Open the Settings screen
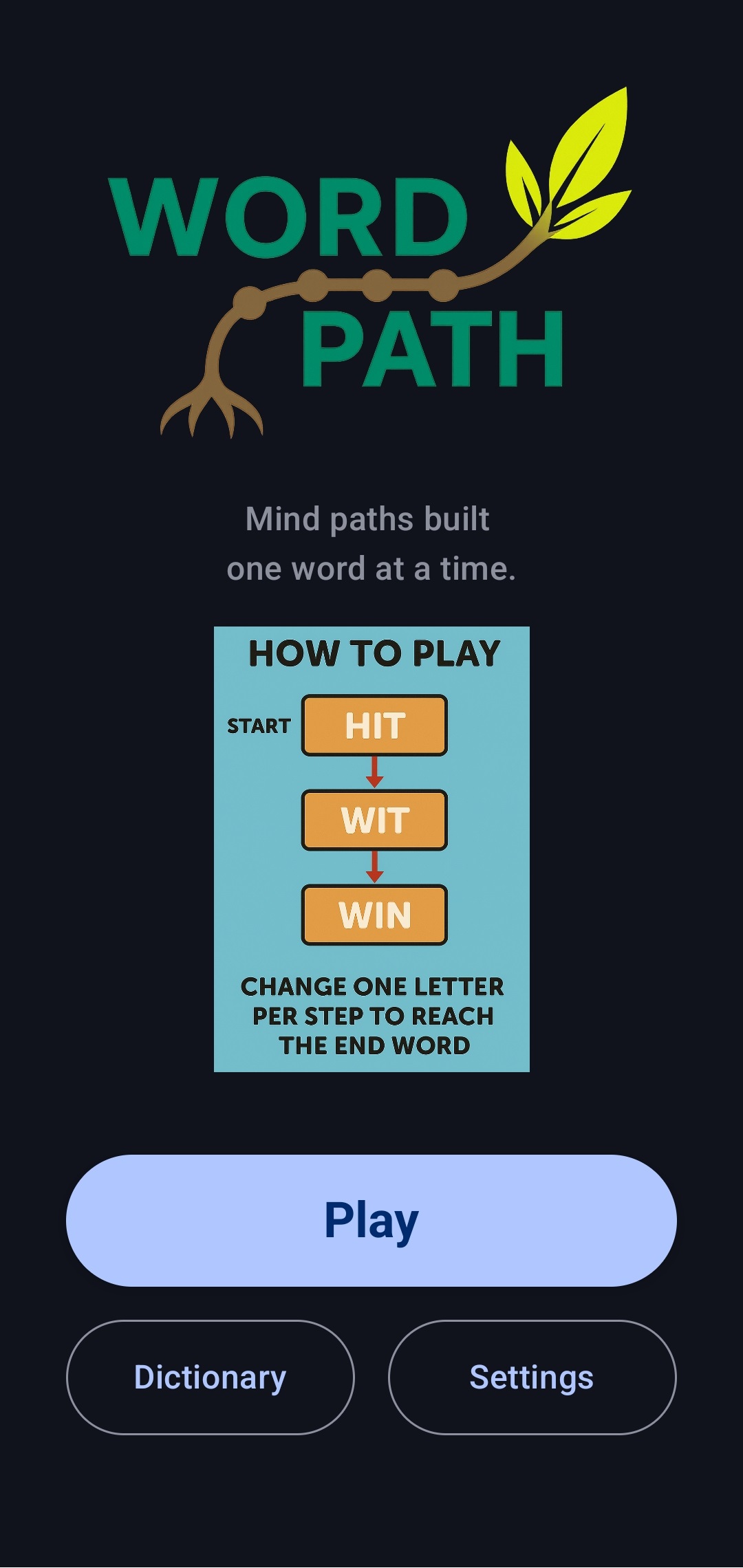Screen dimensions: 743x1568 coord(532,1378)
